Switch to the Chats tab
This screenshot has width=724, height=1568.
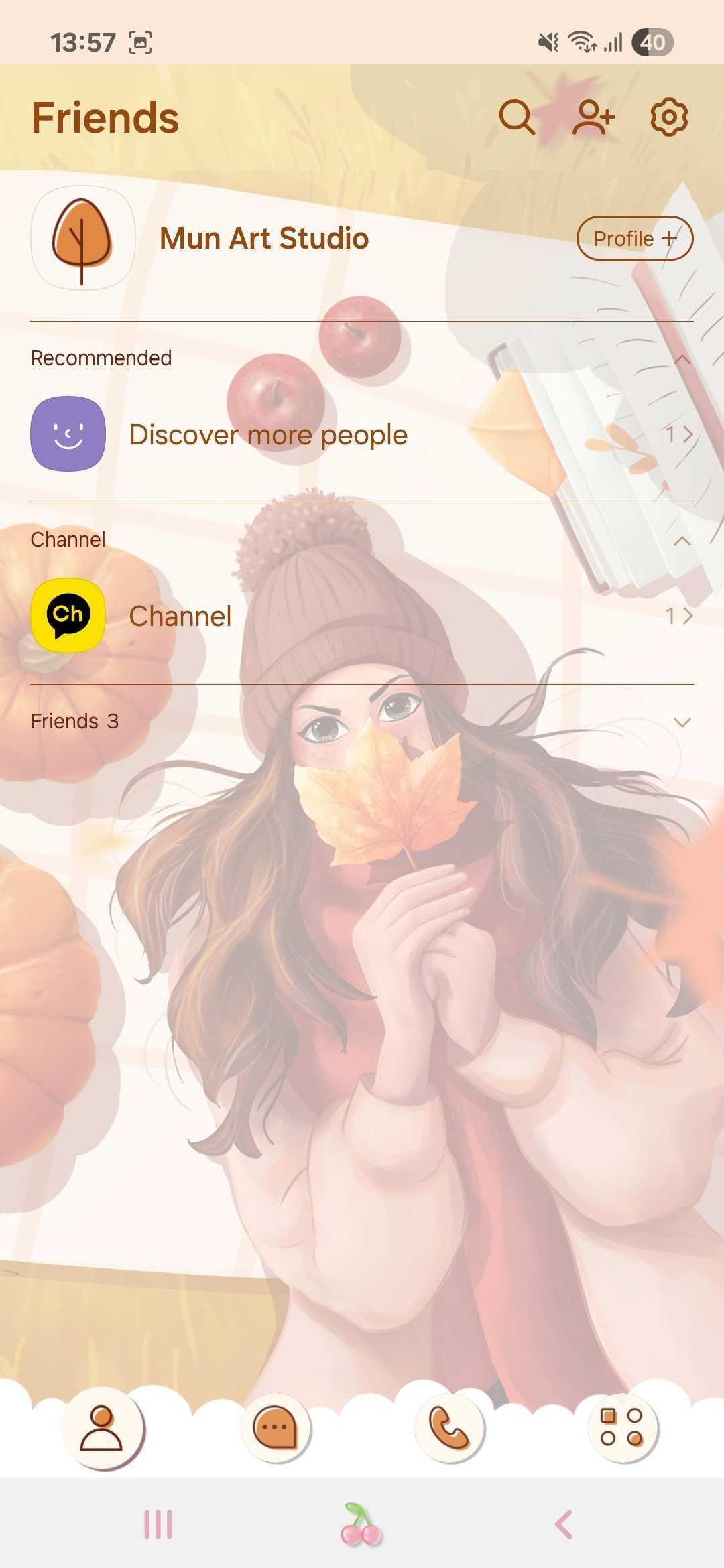point(275,1429)
